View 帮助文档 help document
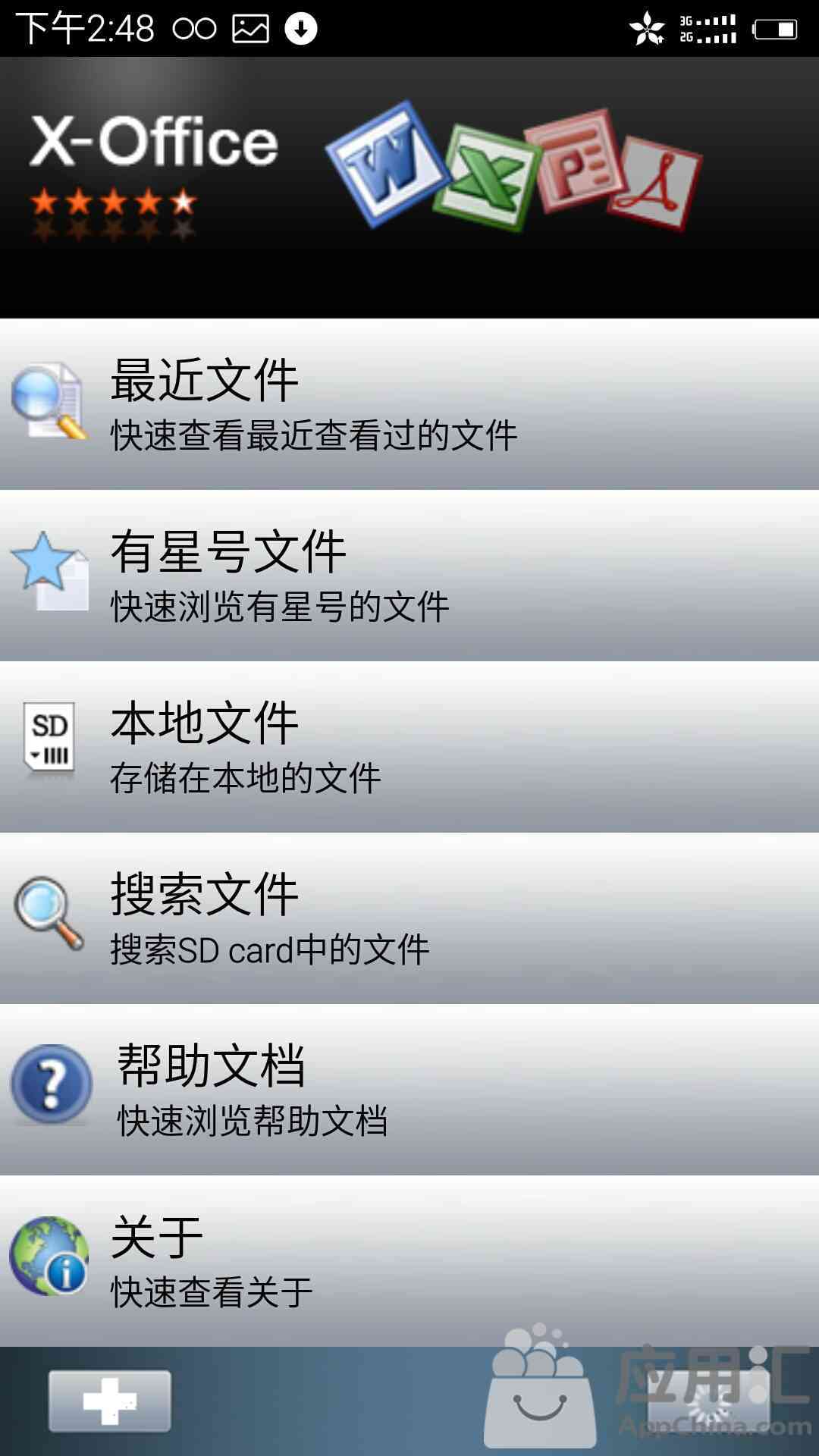Image resolution: width=819 pixels, height=1456 pixels. (x=409, y=1090)
